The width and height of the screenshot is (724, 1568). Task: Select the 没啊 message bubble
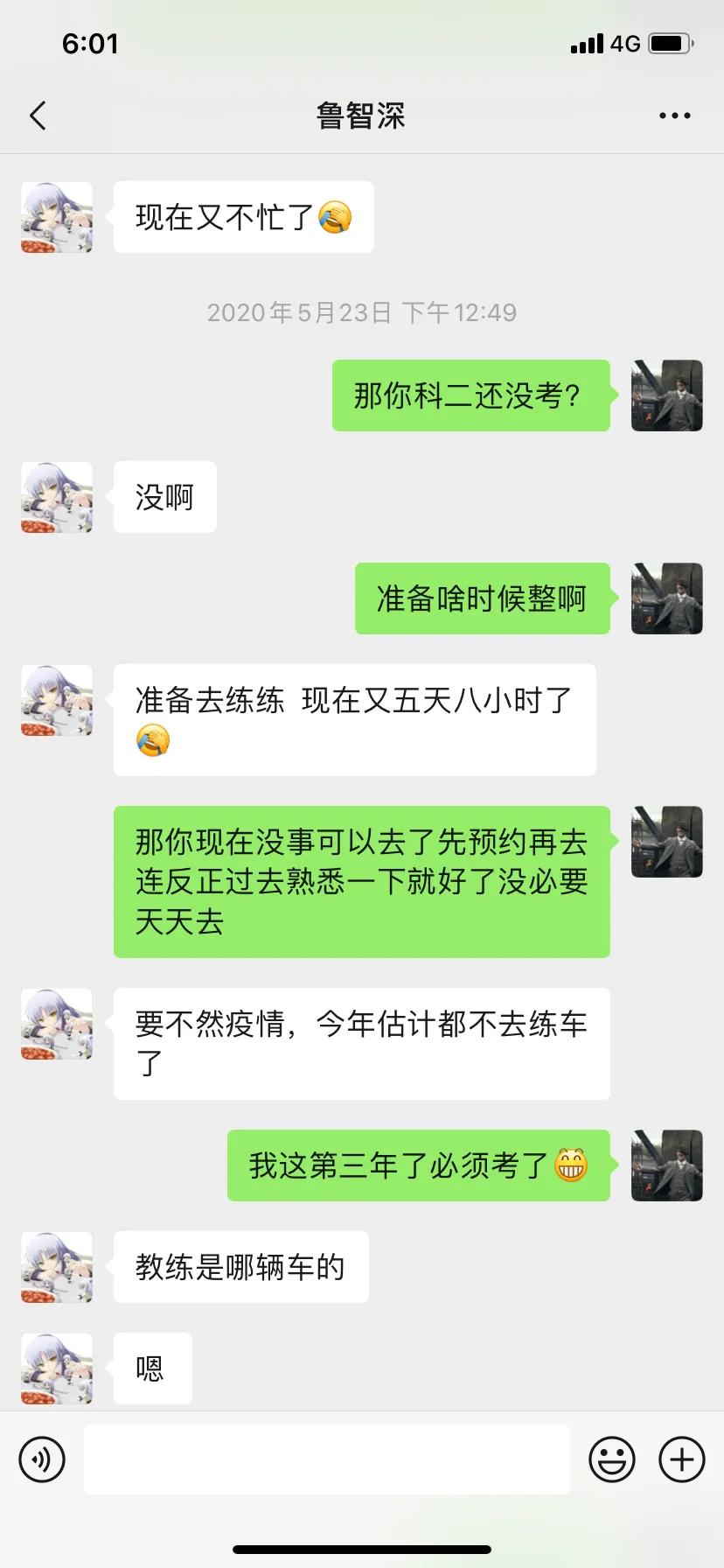click(164, 497)
